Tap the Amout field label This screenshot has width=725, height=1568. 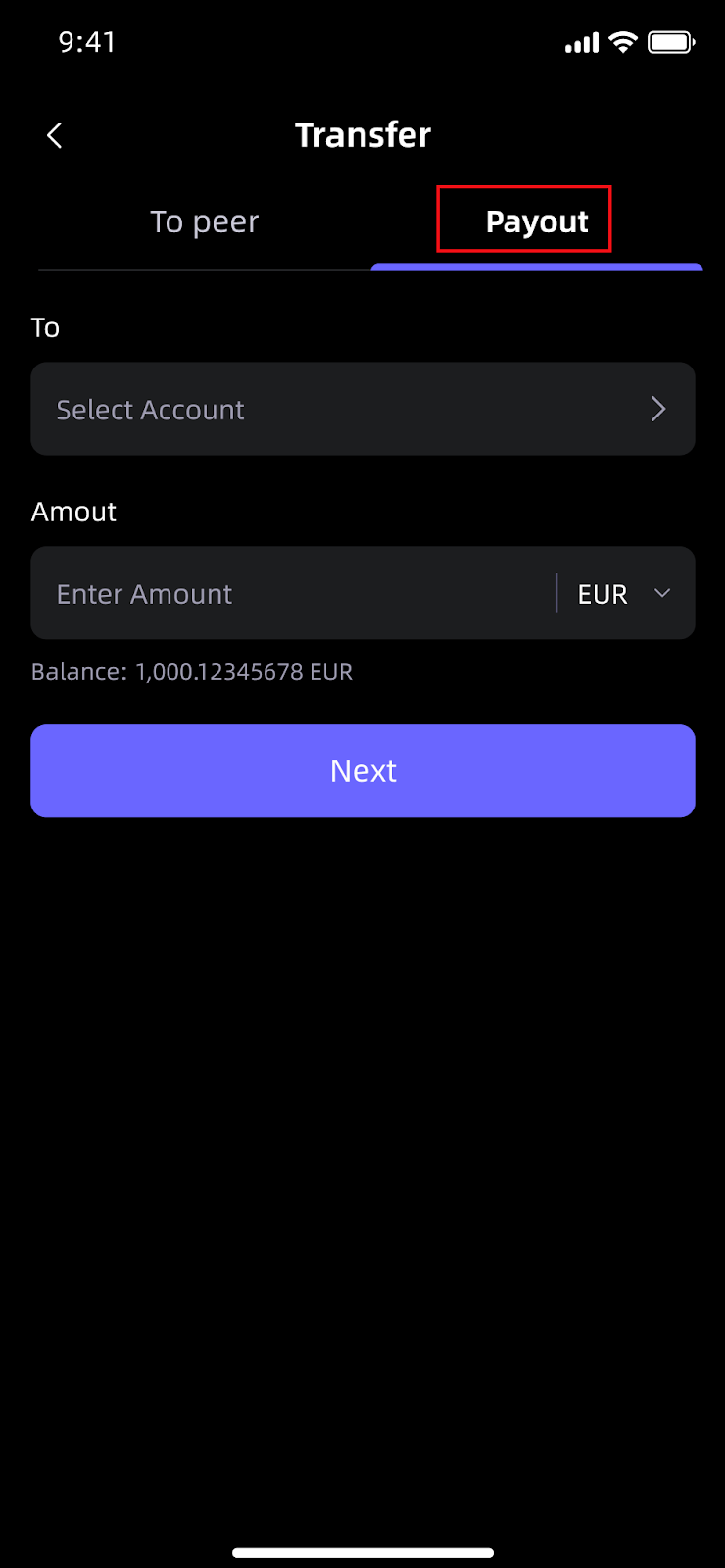coord(73,511)
